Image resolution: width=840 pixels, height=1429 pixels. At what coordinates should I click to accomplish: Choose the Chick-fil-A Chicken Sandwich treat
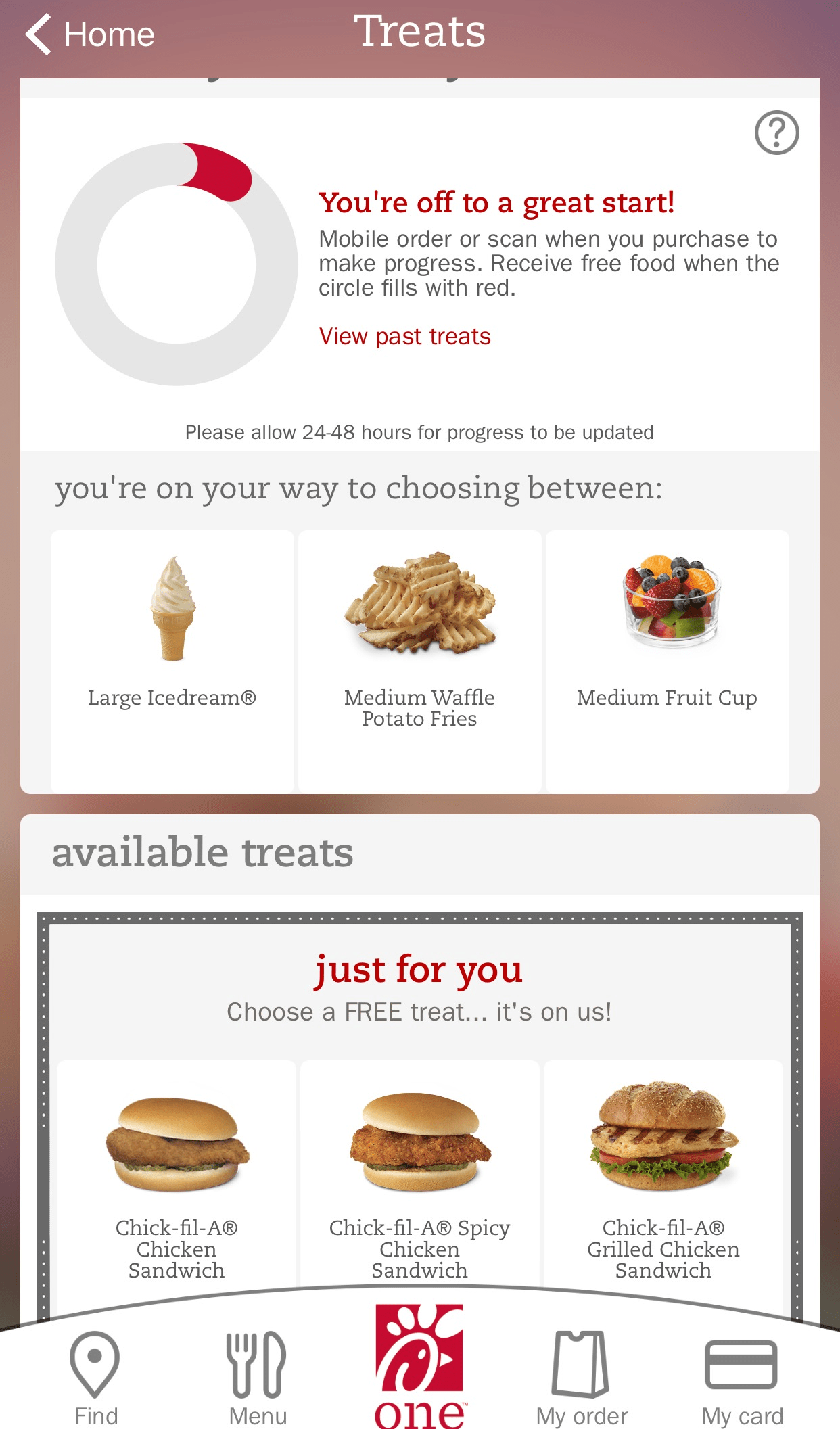click(x=177, y=1177)
